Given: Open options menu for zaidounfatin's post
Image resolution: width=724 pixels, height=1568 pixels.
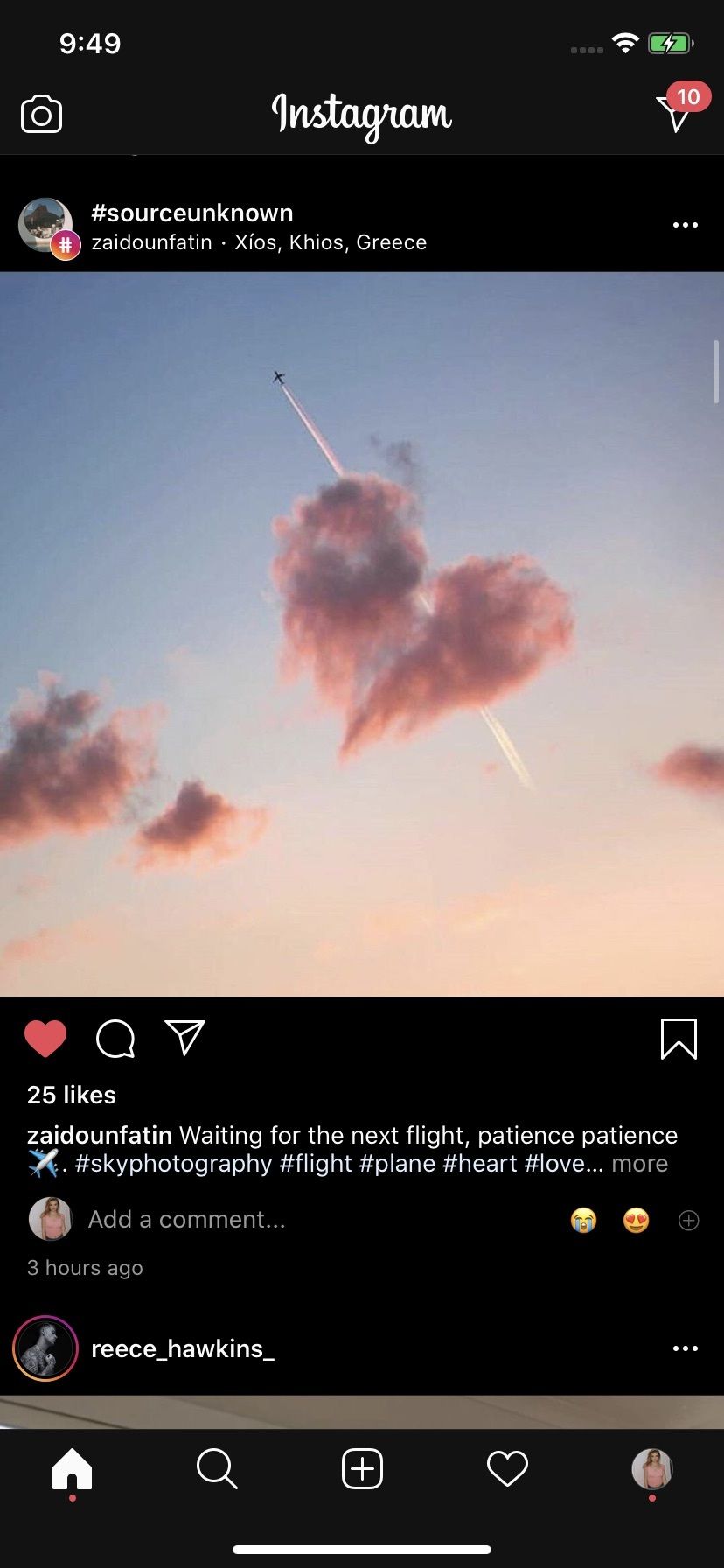Looking at the screenshot, I should pos(686,225).
